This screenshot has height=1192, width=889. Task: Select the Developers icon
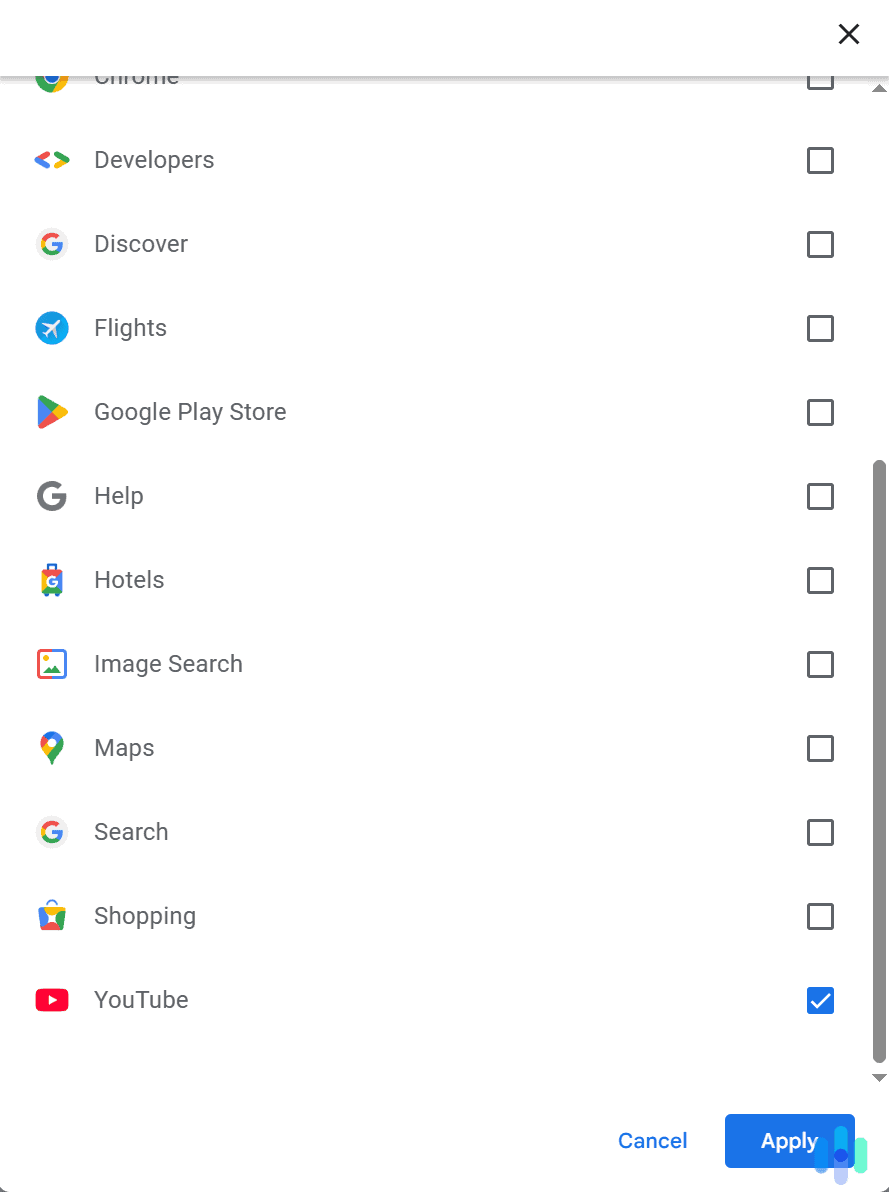(52, 160)
